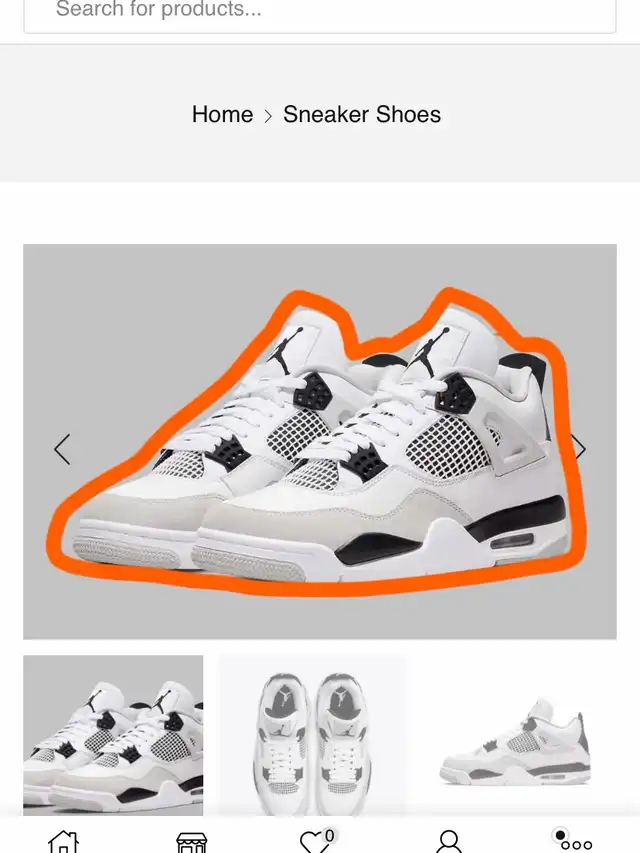Open the home tab in bottom bar

tap(63, 841)
